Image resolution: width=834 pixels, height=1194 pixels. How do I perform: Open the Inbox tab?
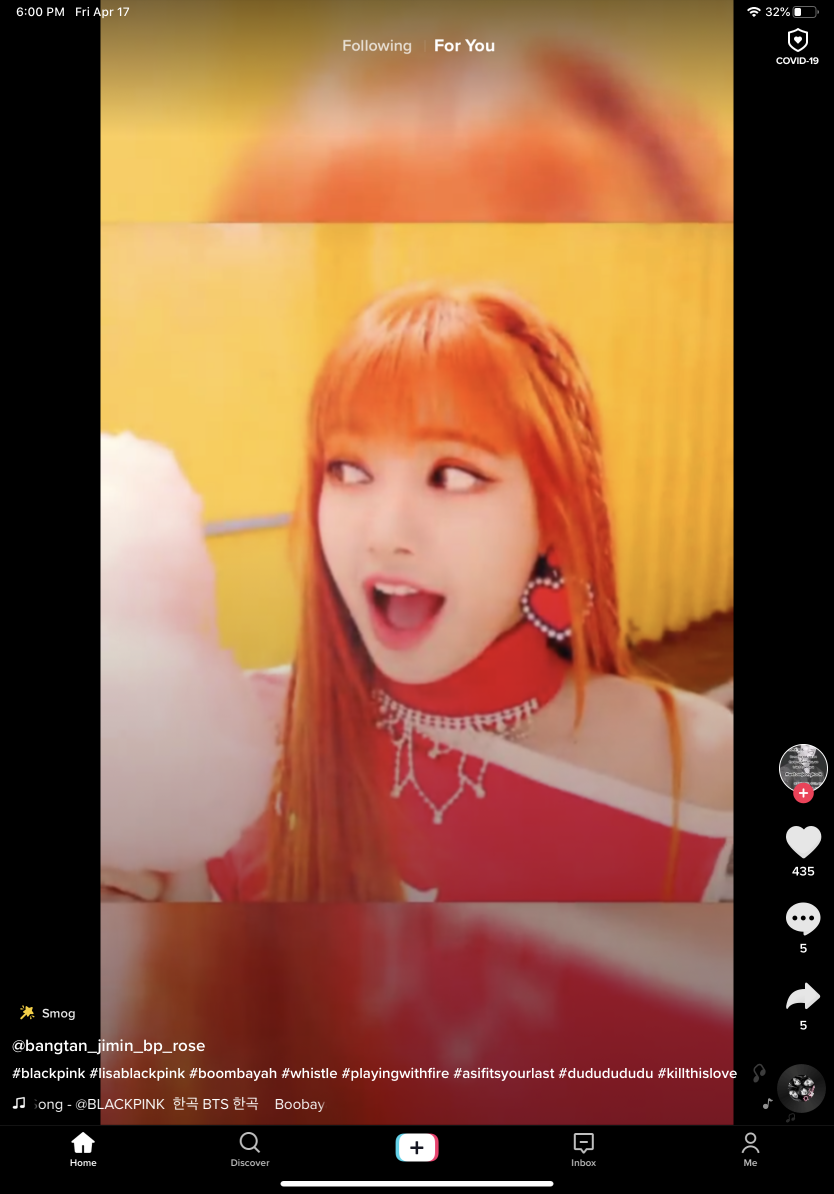pos(584,1149)
